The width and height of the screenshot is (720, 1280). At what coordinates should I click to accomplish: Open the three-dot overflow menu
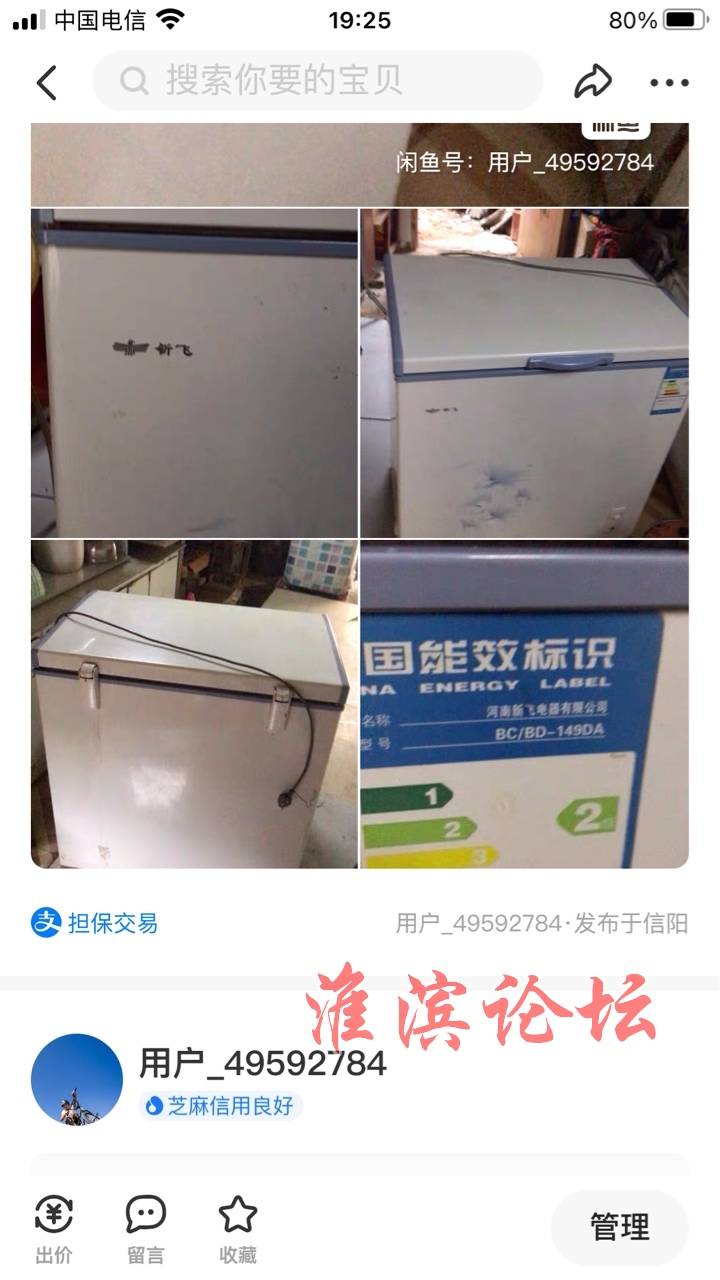tap(669, 82)
